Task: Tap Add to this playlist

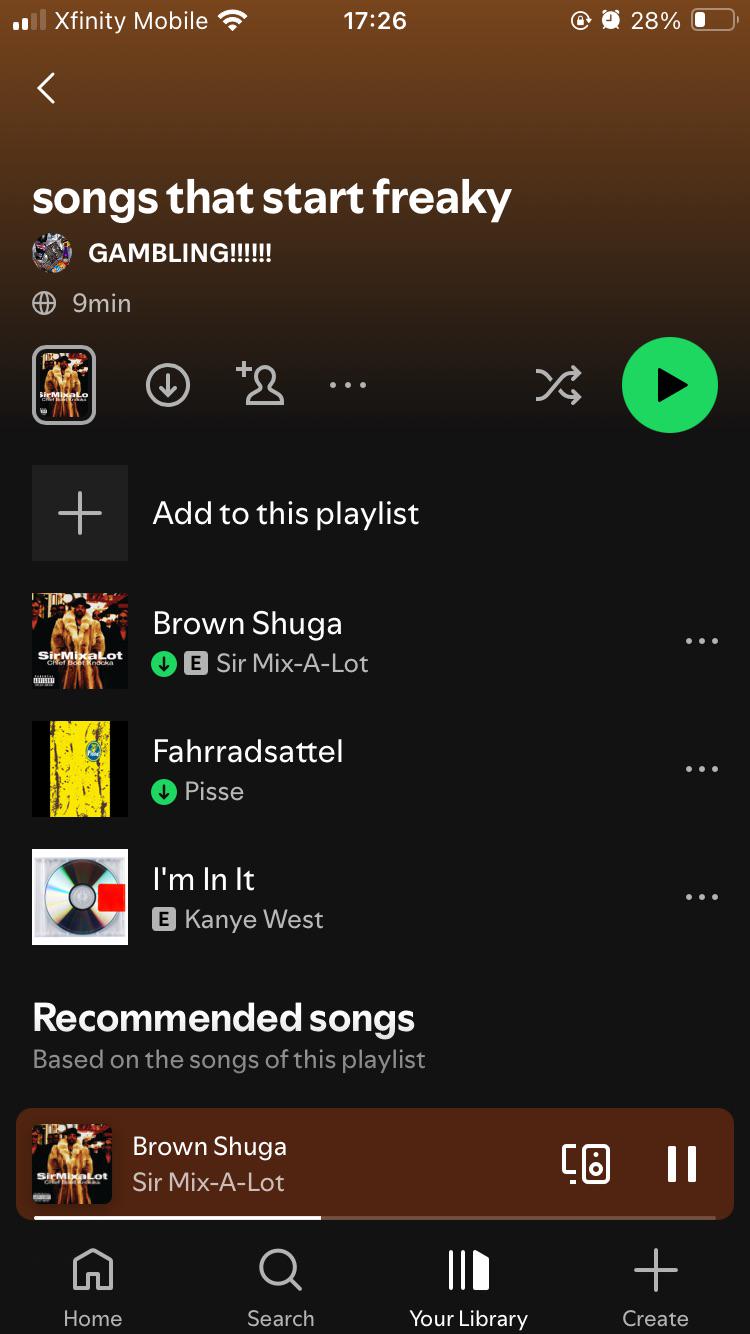Action: coord(285,513)
